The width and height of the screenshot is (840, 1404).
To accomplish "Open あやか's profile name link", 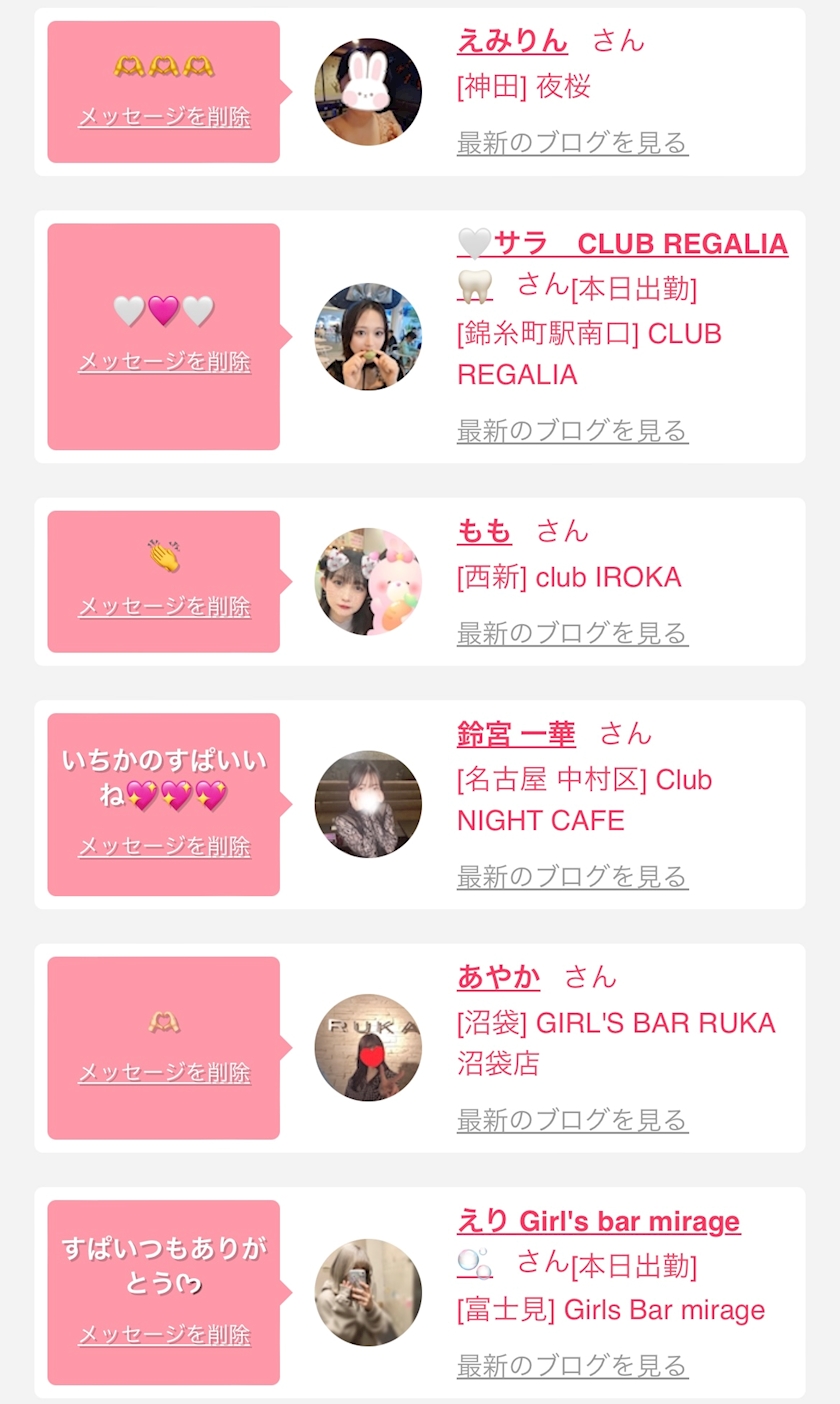I will tap(498, 976).
